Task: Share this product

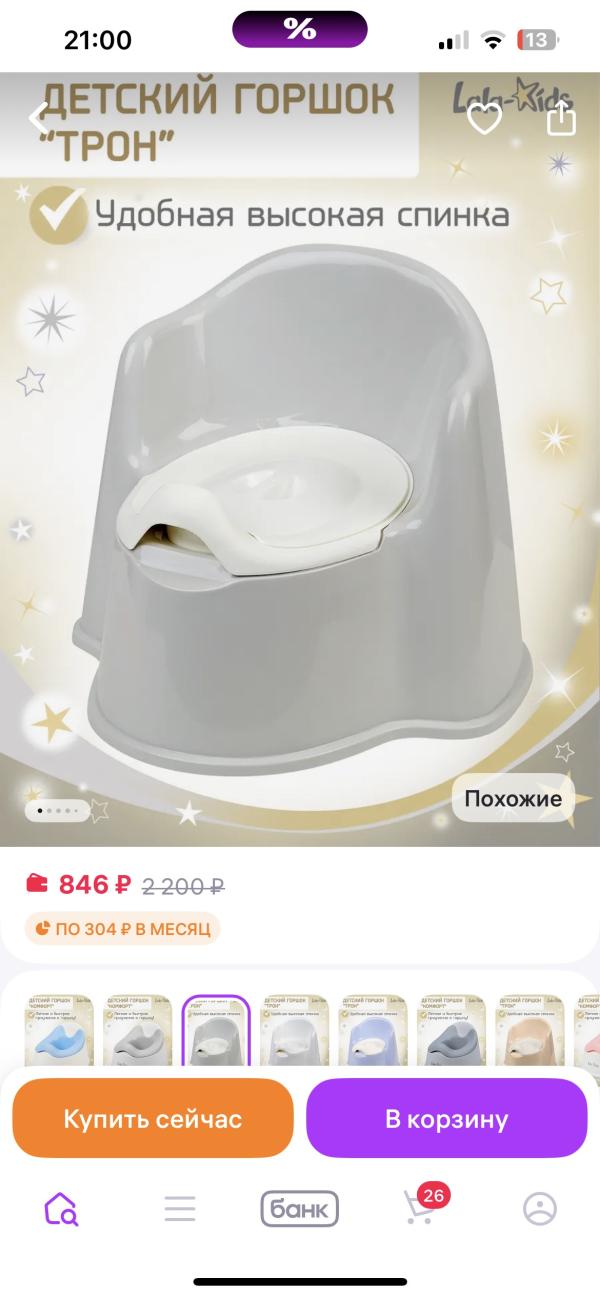Action: (x=562, y=119)
